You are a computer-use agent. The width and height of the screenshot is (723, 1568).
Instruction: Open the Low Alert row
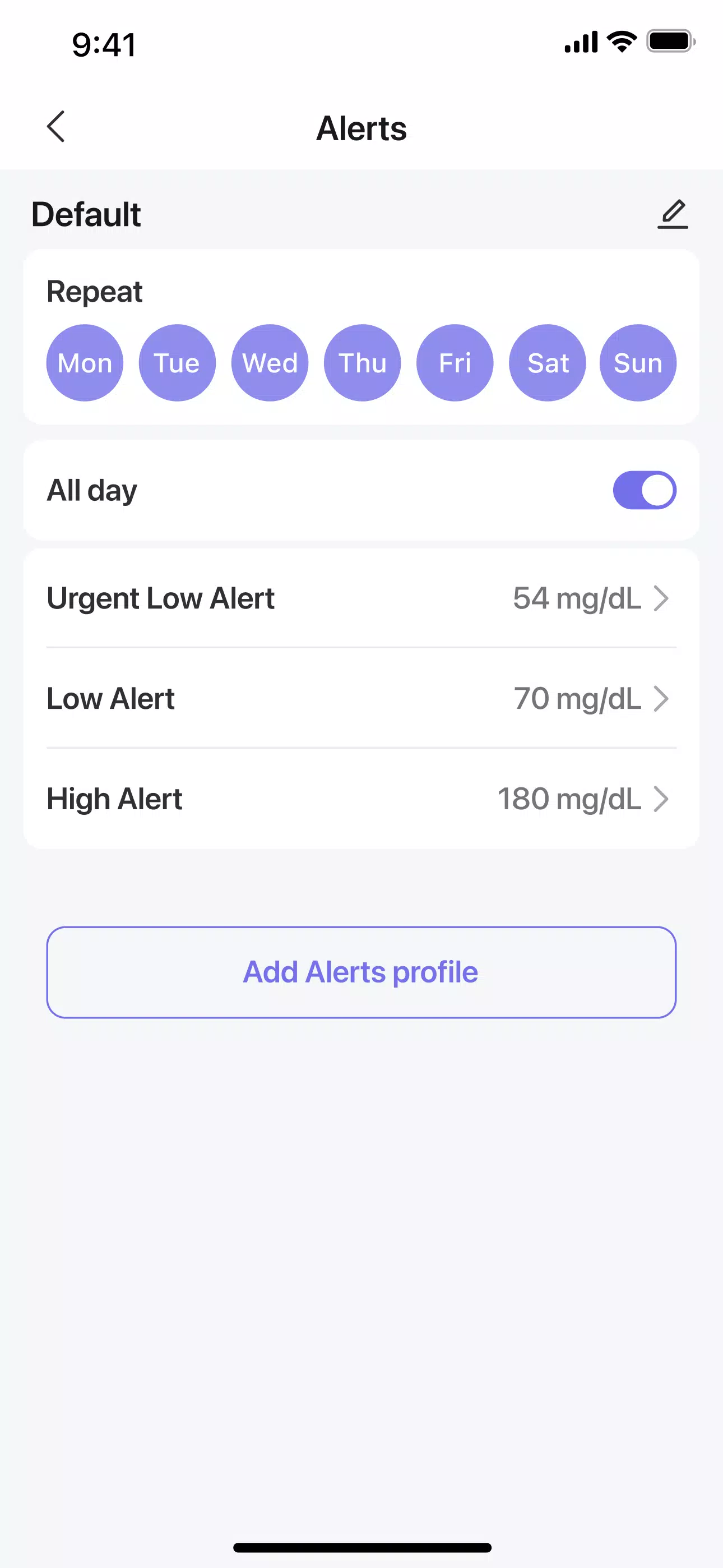point(361,698)
